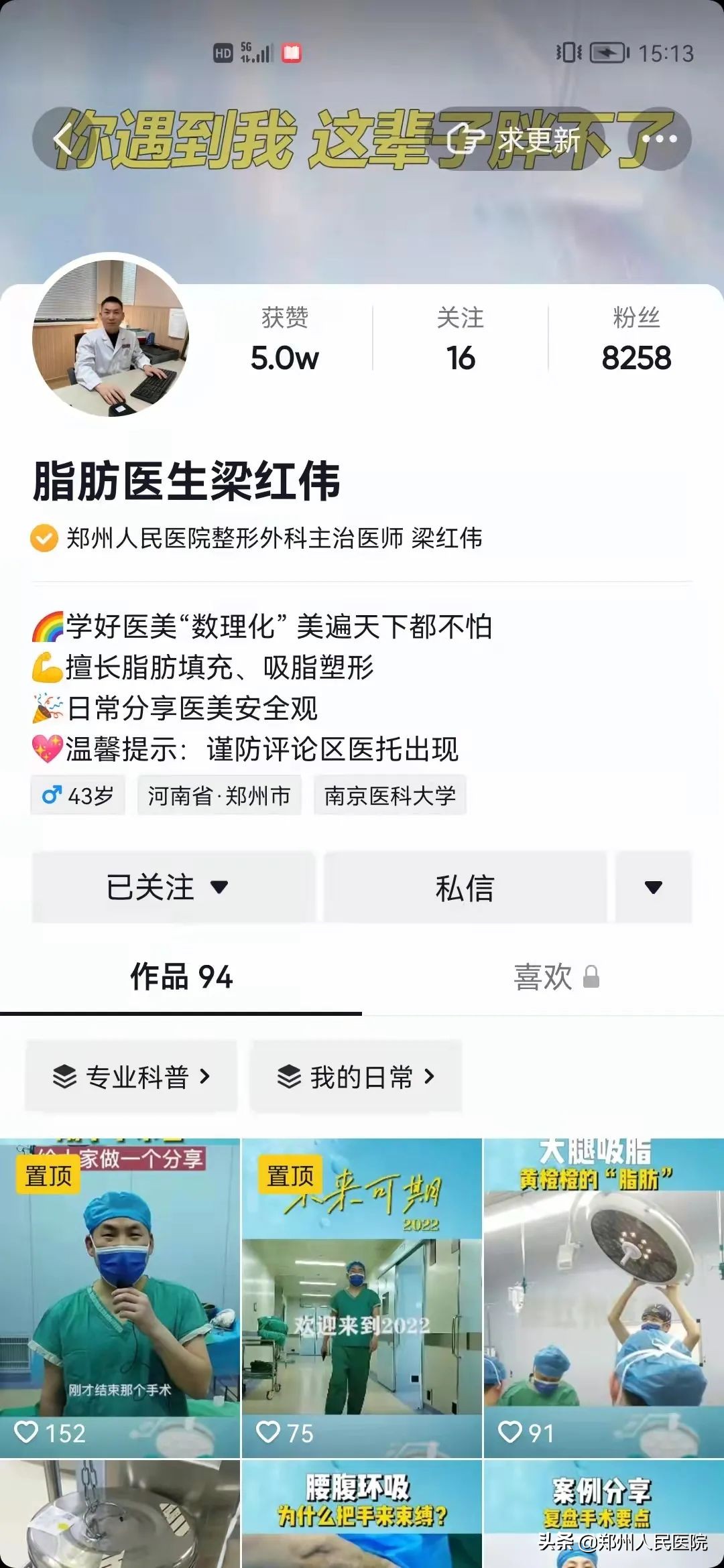Click the male gender icon on age tag
The image size is (724, 1568).
53,795
